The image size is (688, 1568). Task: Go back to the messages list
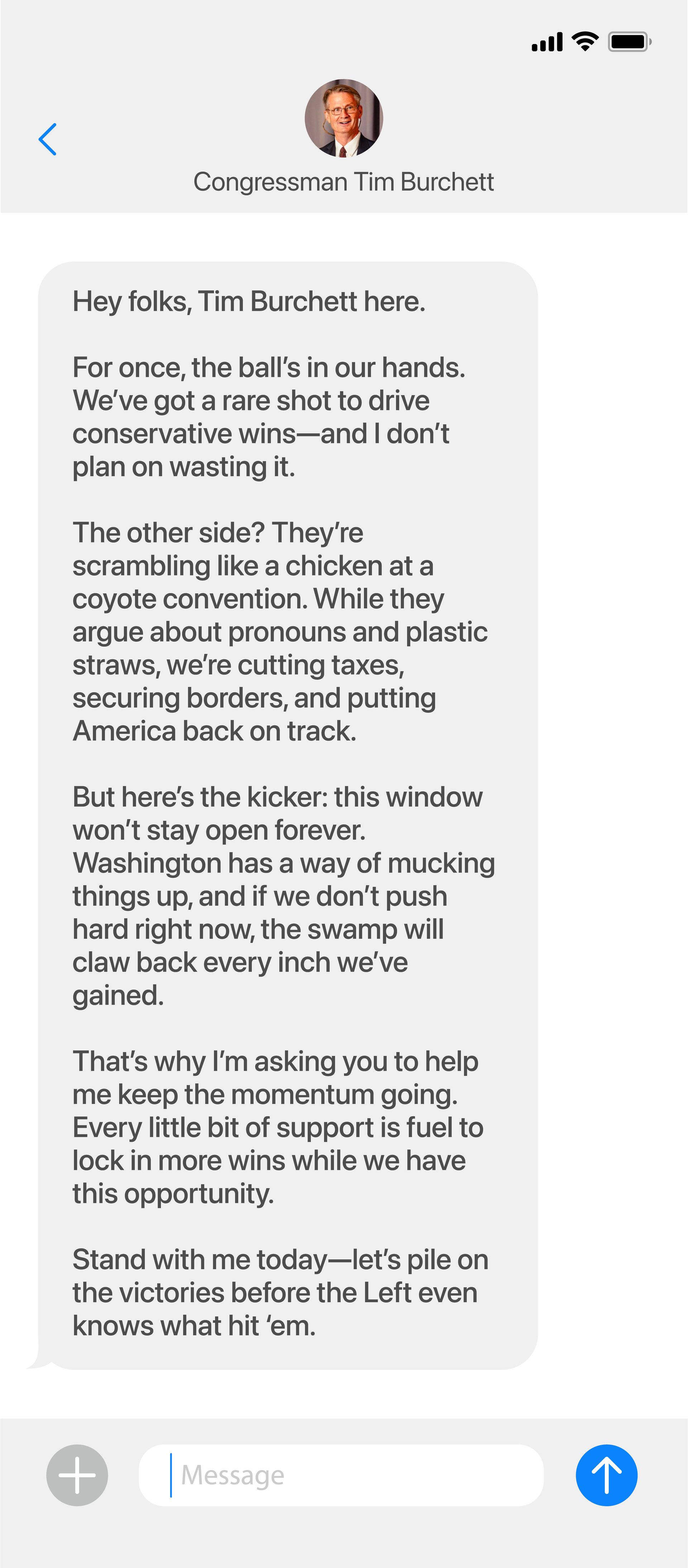[x=48, y=139]
